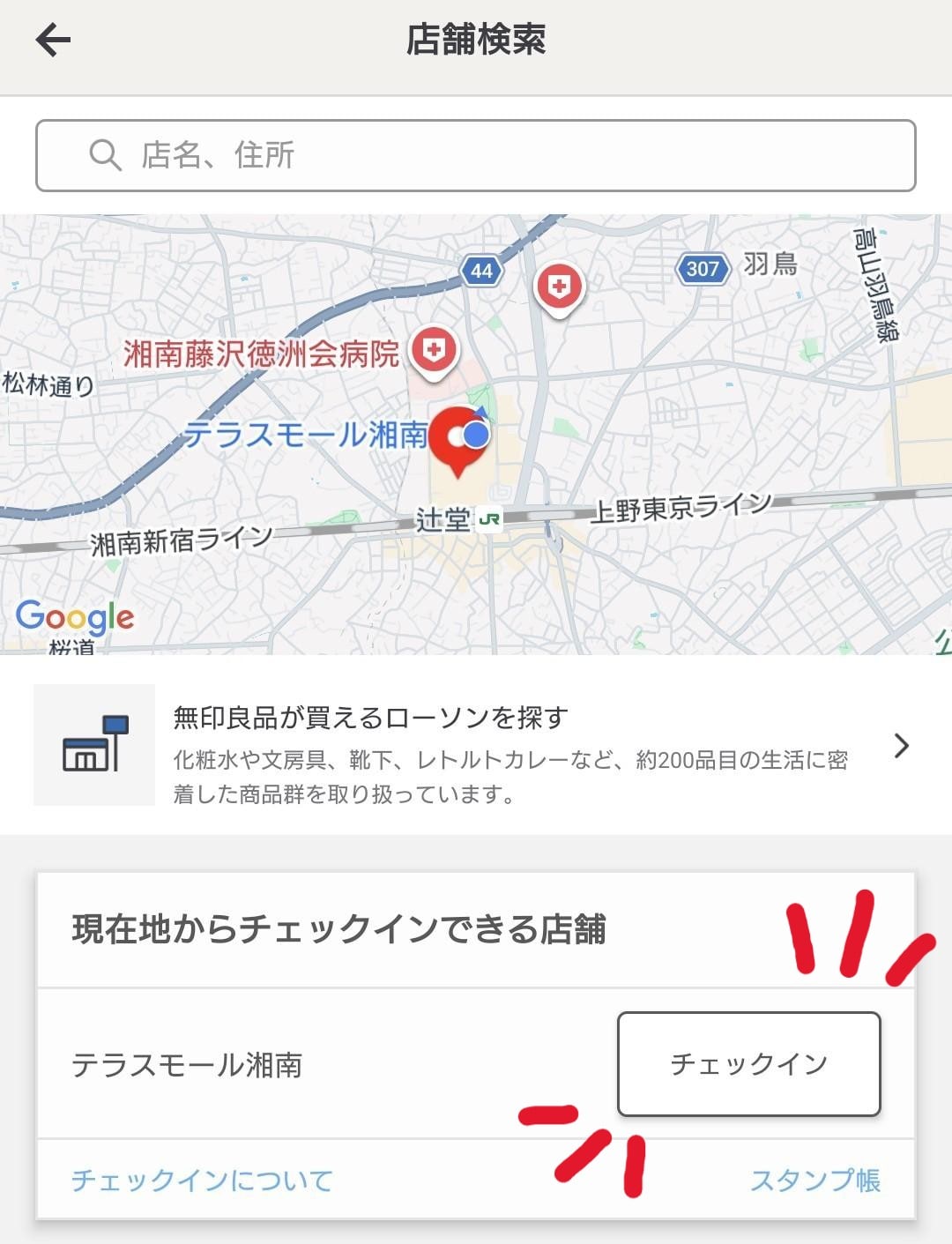This screenshot has width=952, height=1244.
Task: Open the スタンプ帳 page
Action: 818,1178
